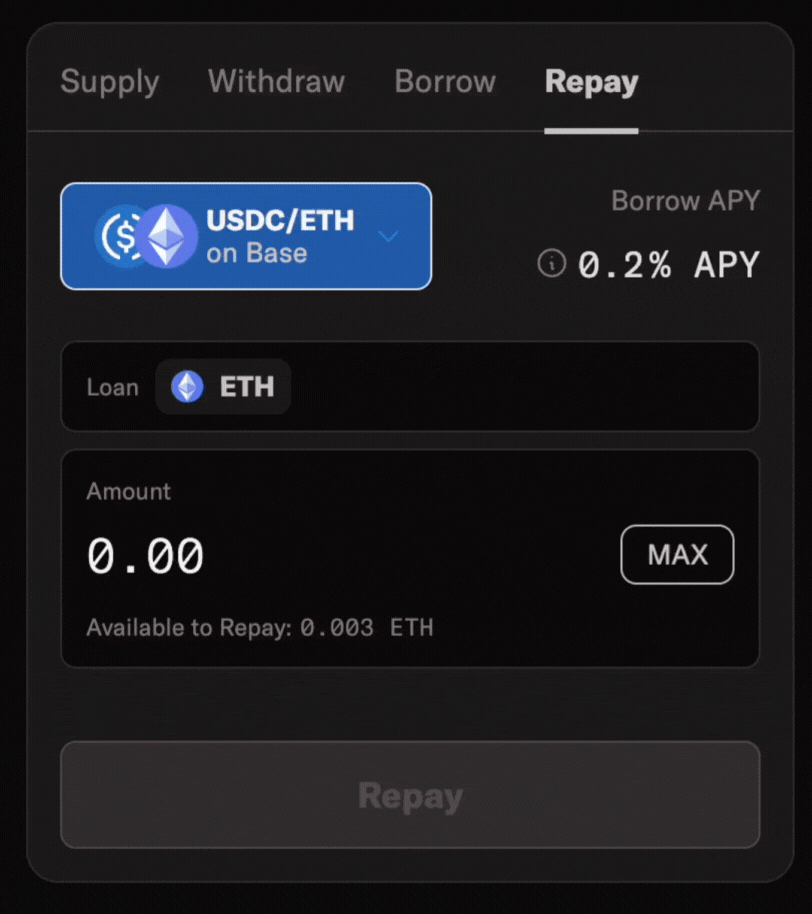This screenshot has width=812, height=914.
Task: Switch to the Withdraw tab
Action: pyautogui.click(x=276, y=82)
